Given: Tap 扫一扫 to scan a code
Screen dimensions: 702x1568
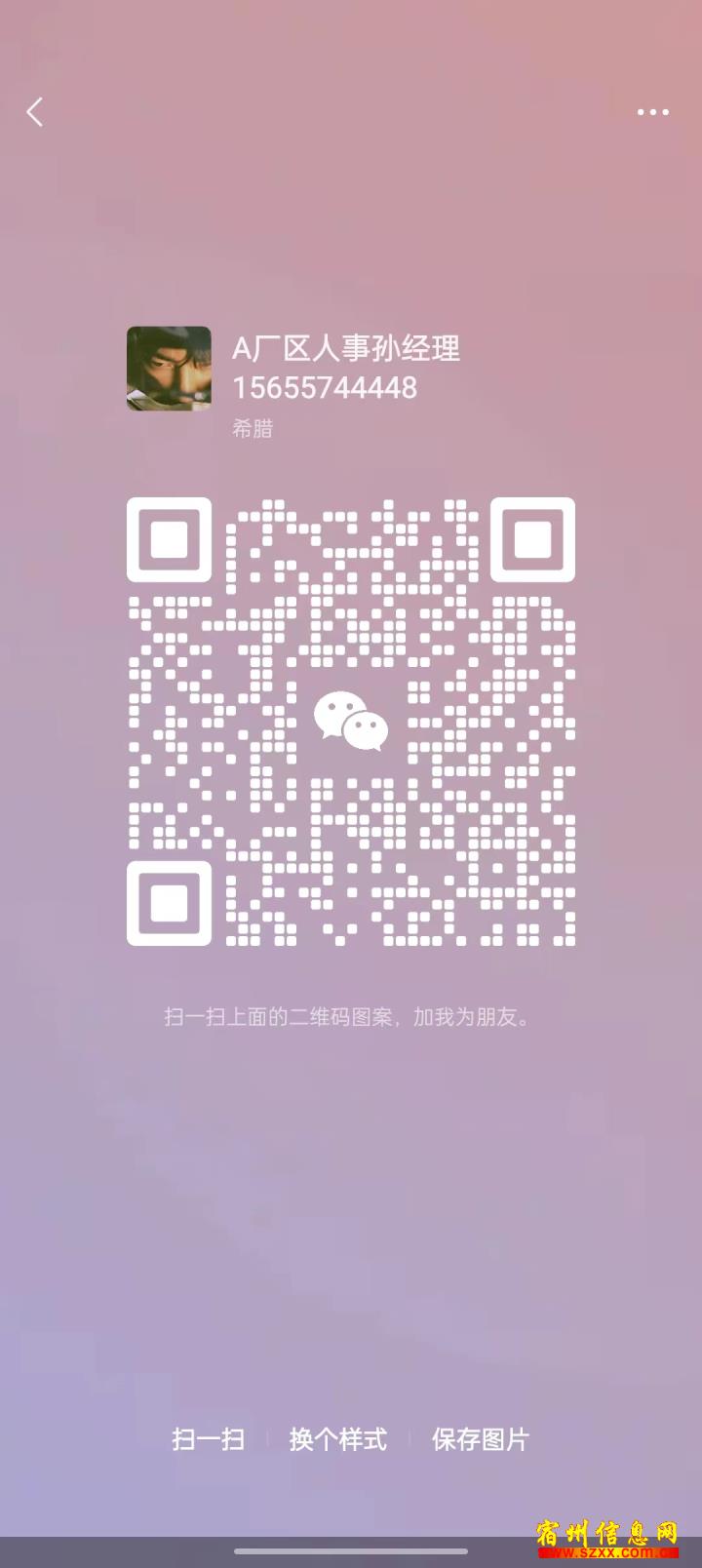Looking at the screenshot, I should tap(208, 1438).
